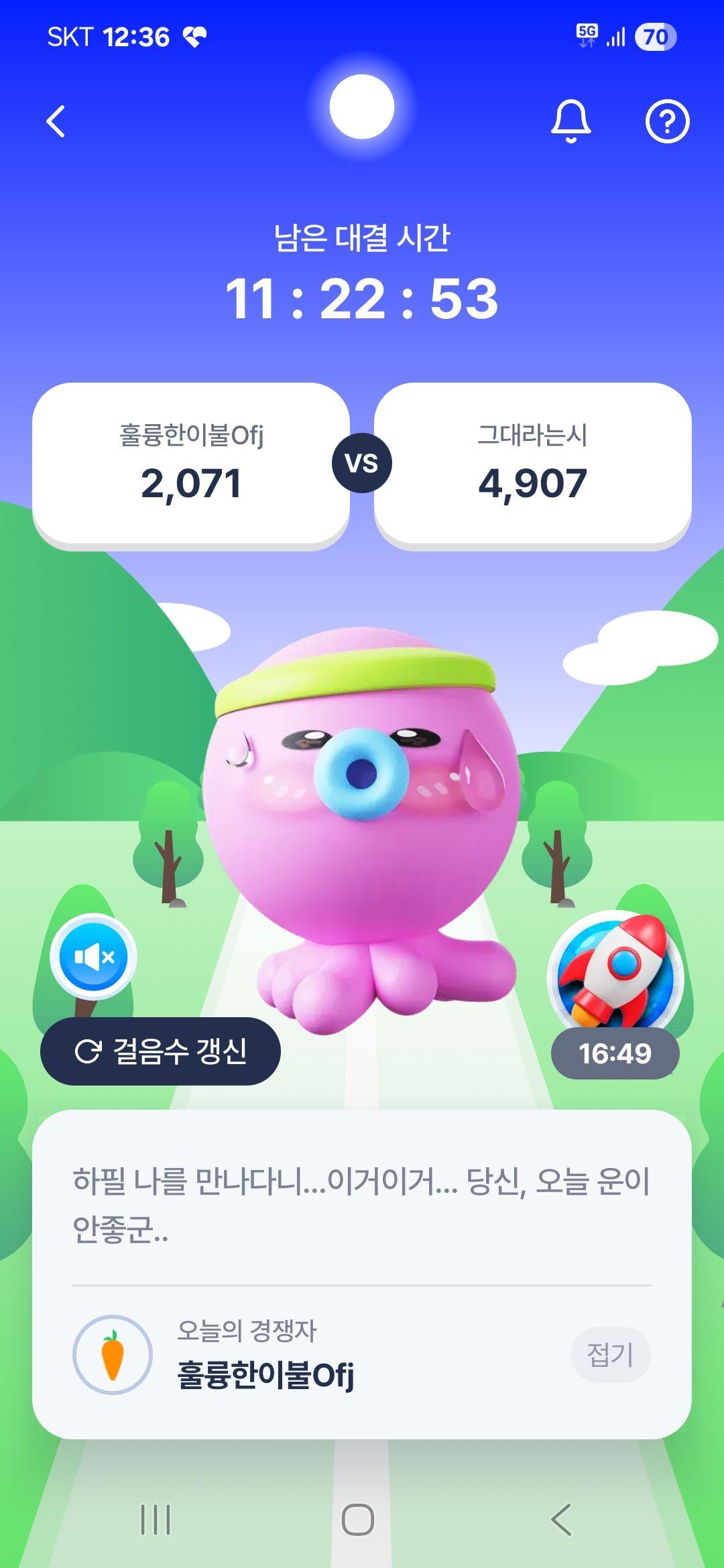Collapse the competitor card with 접기
Viewport: 724px width, 1568px height.
point(610,1355)
